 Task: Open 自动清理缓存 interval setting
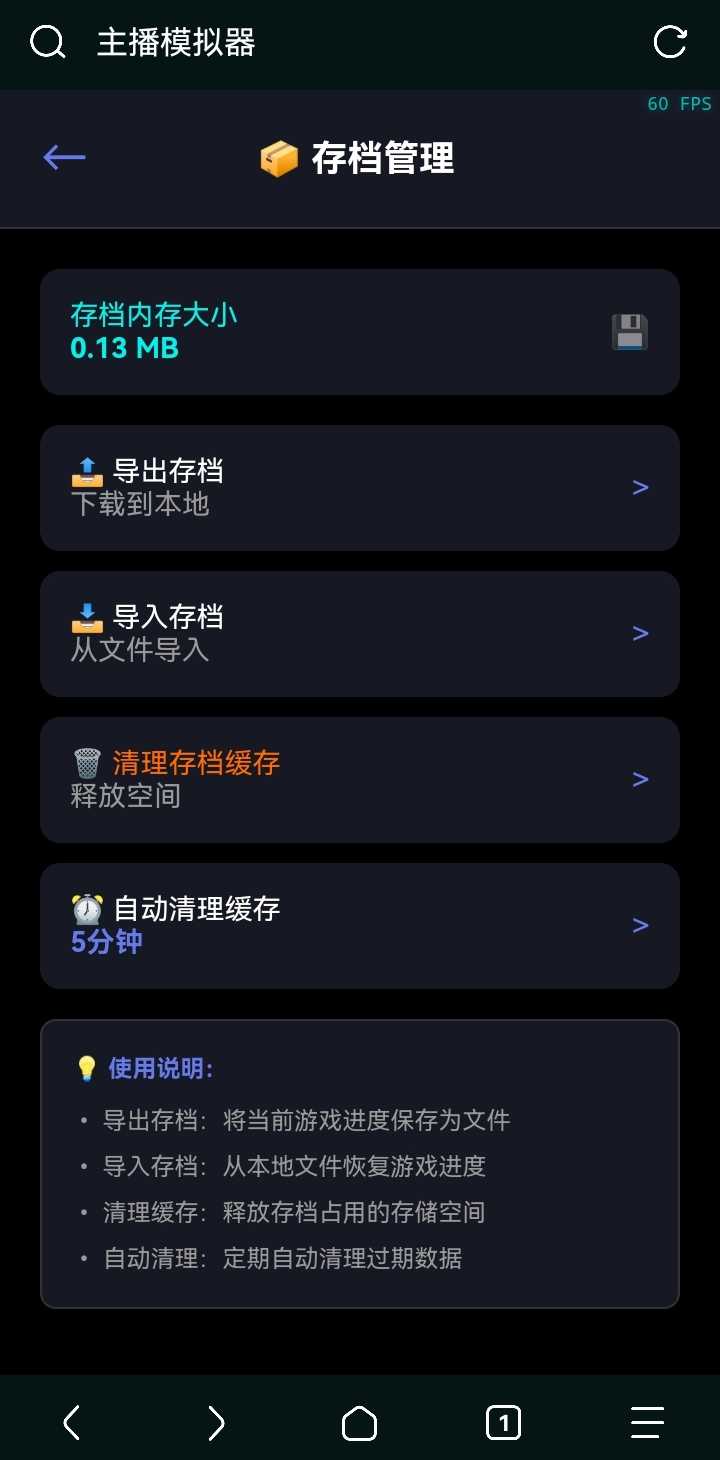[360, 926]
